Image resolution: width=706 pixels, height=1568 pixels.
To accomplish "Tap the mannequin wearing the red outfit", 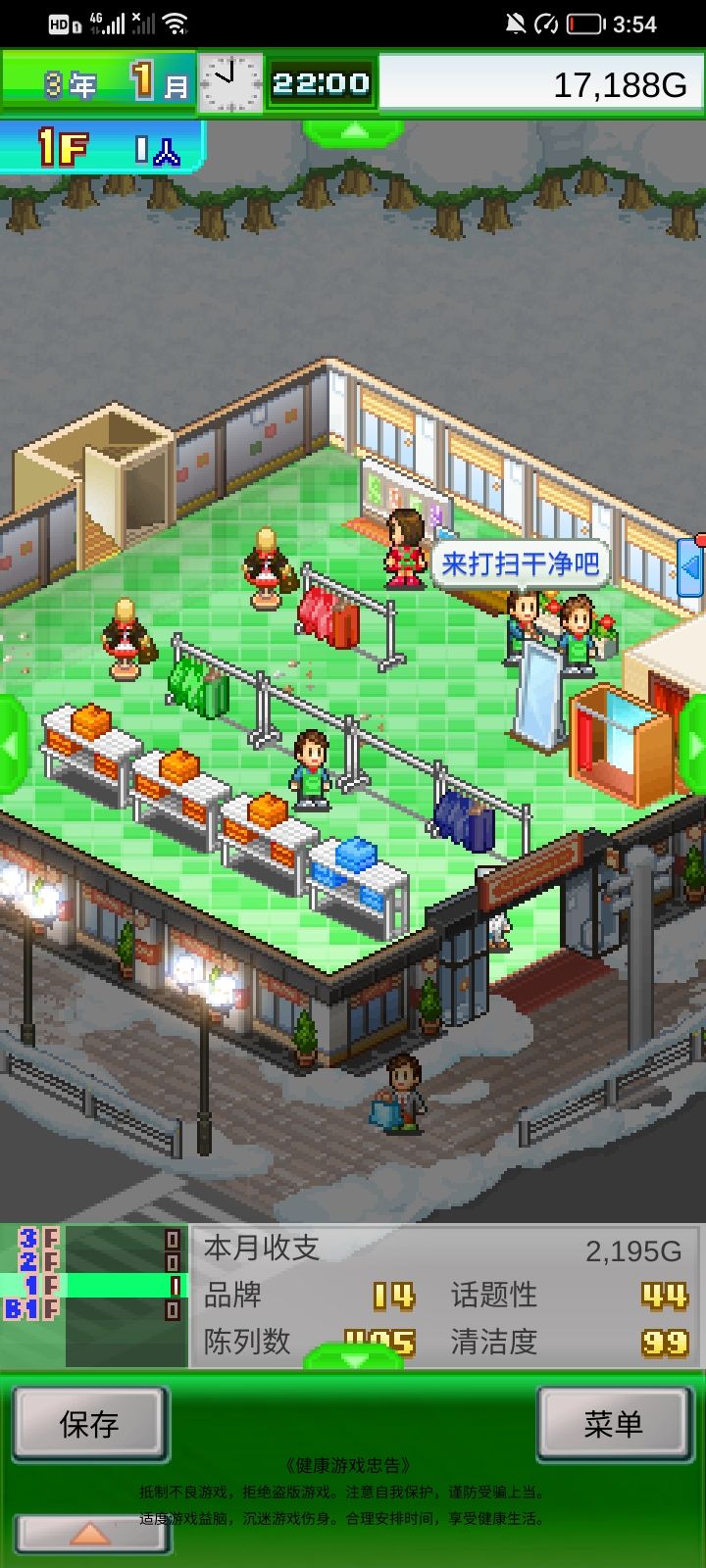I will [265, 568].
